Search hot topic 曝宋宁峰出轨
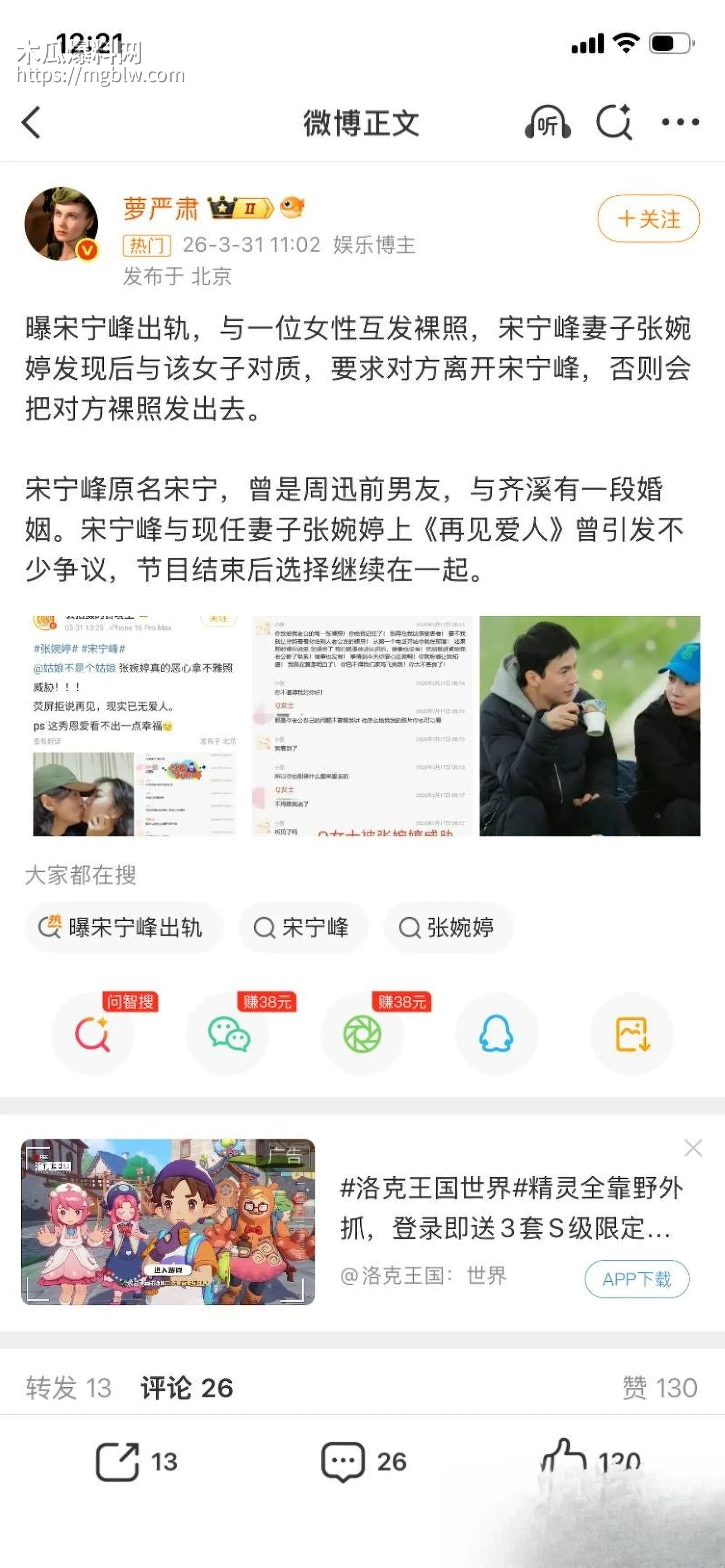This screenshot has height=1568, width=725. click(x=124, y=928)
